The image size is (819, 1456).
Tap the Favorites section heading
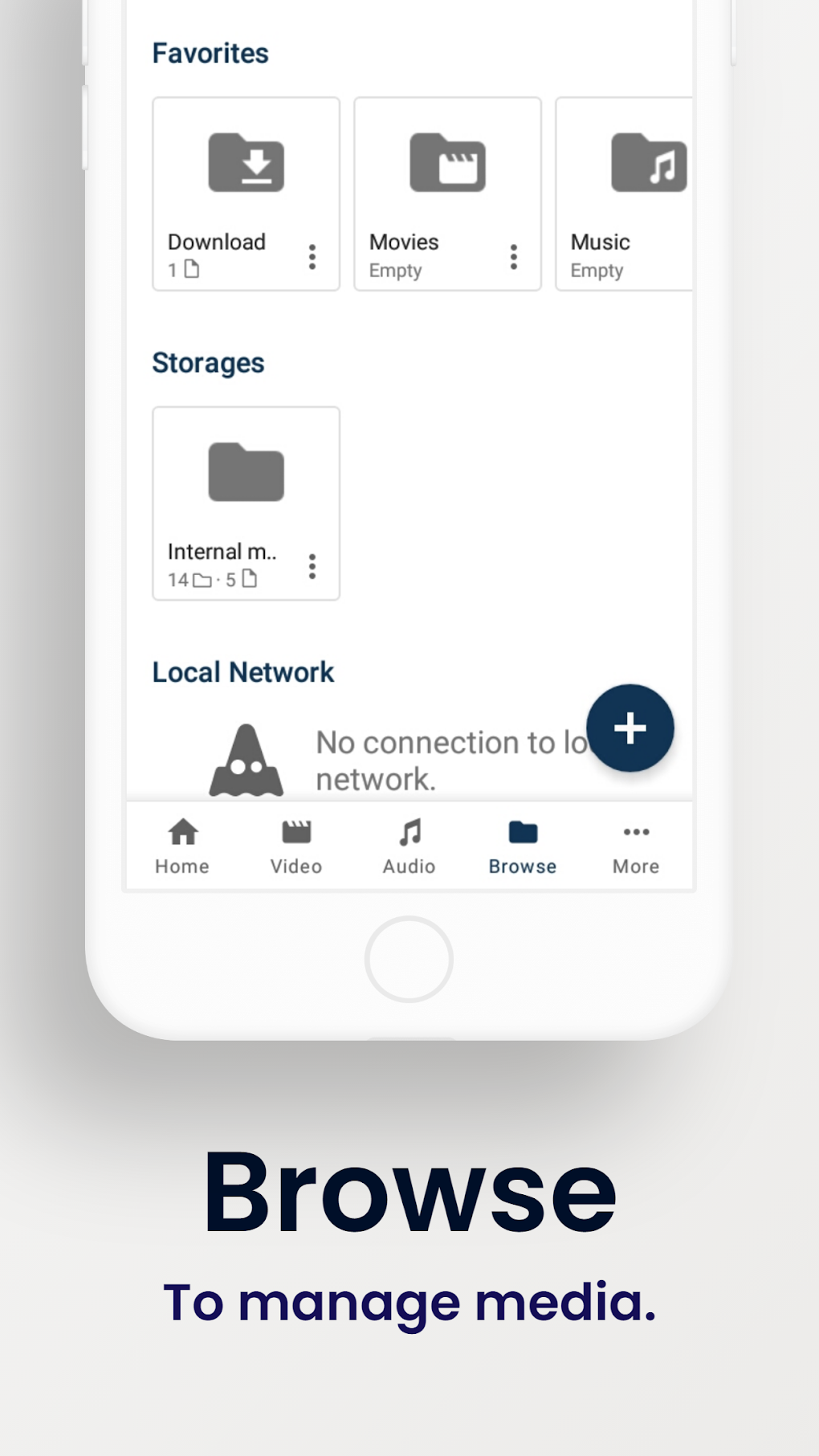(x=210, y=53)
